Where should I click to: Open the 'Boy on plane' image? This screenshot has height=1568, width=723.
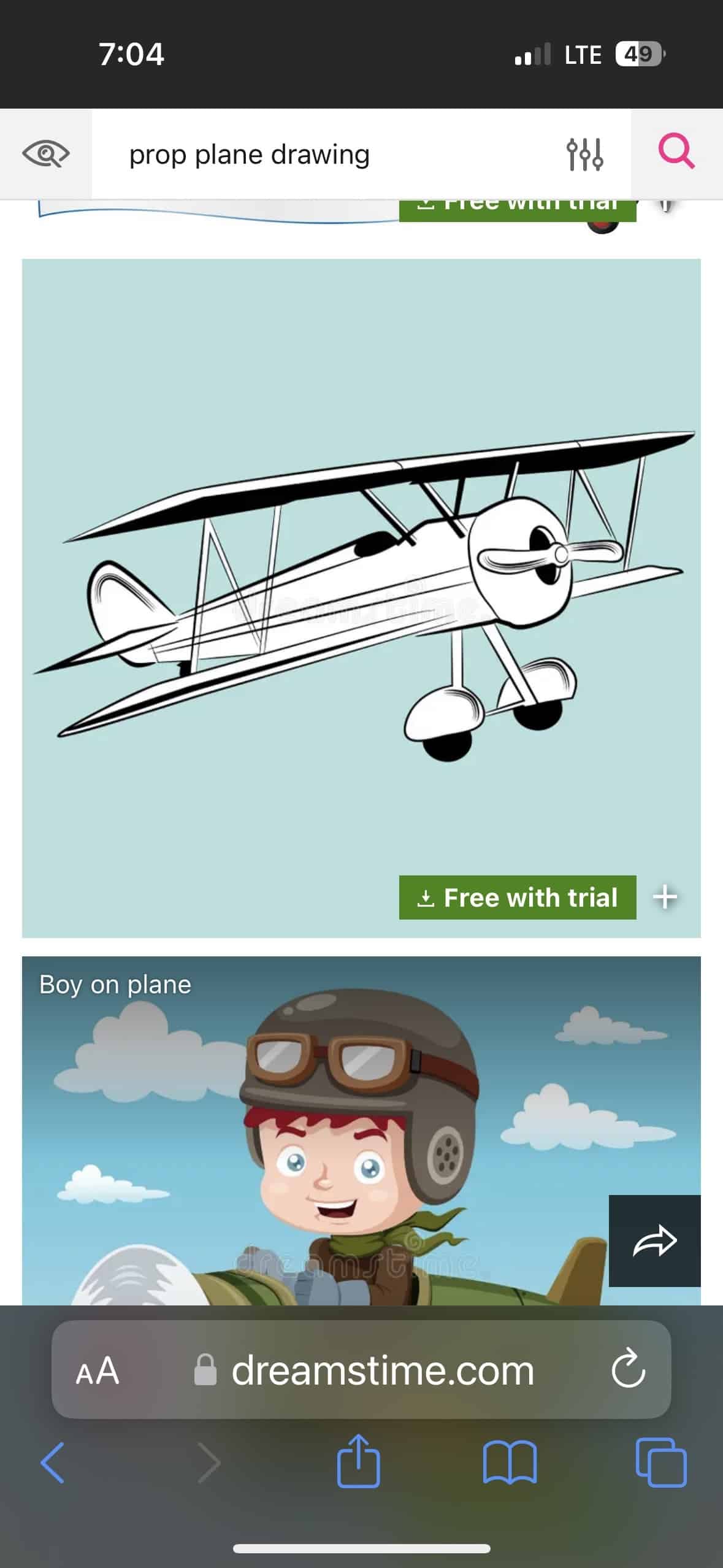tap(307, 1135)
